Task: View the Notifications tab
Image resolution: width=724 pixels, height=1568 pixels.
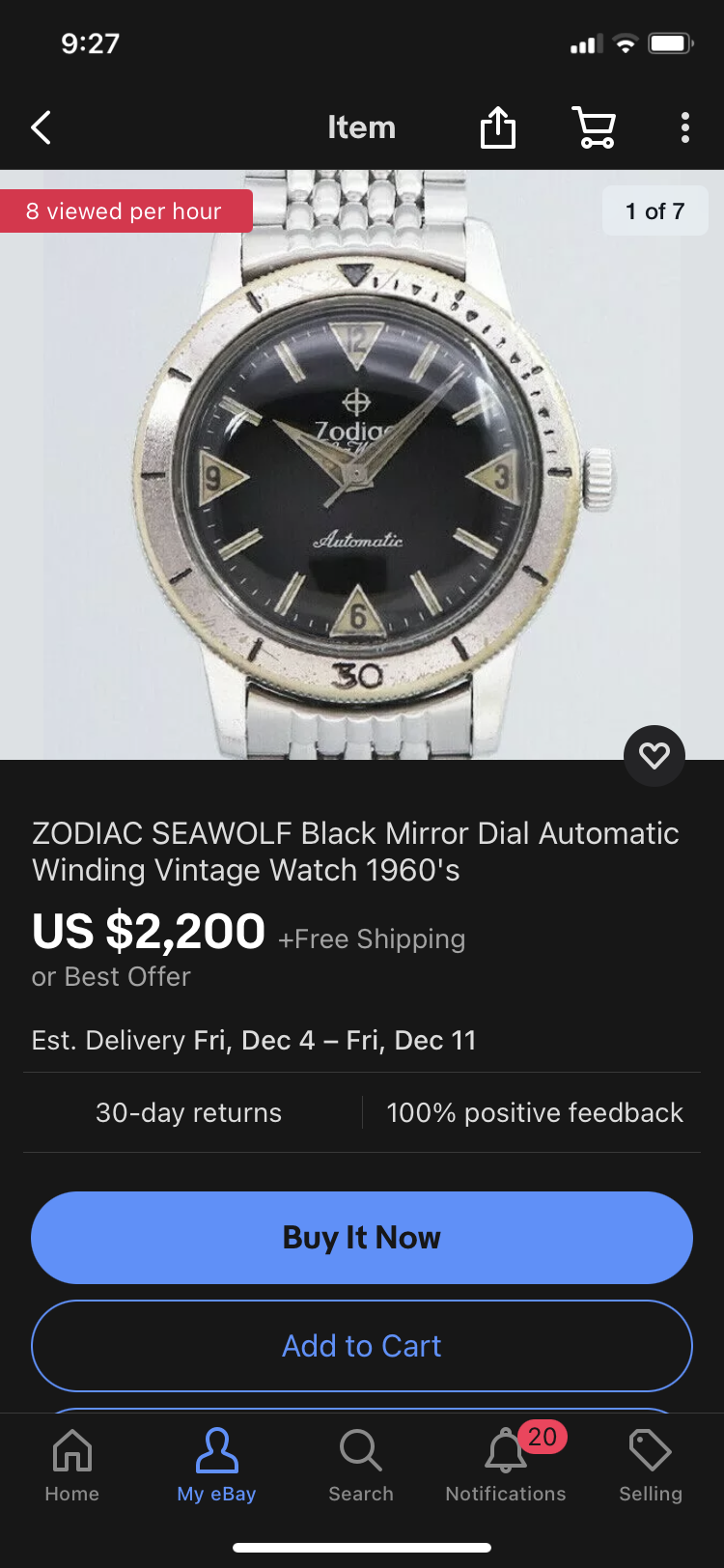Action: coord(506,1466)
